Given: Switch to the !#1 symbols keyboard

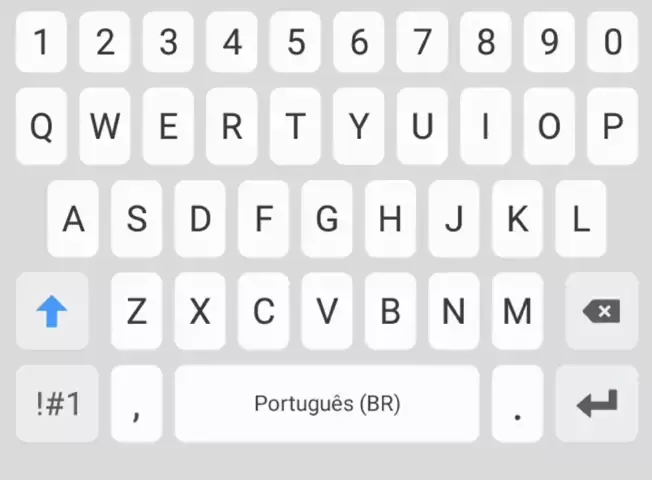Looking at the screenshot, I should click(58, 404).
